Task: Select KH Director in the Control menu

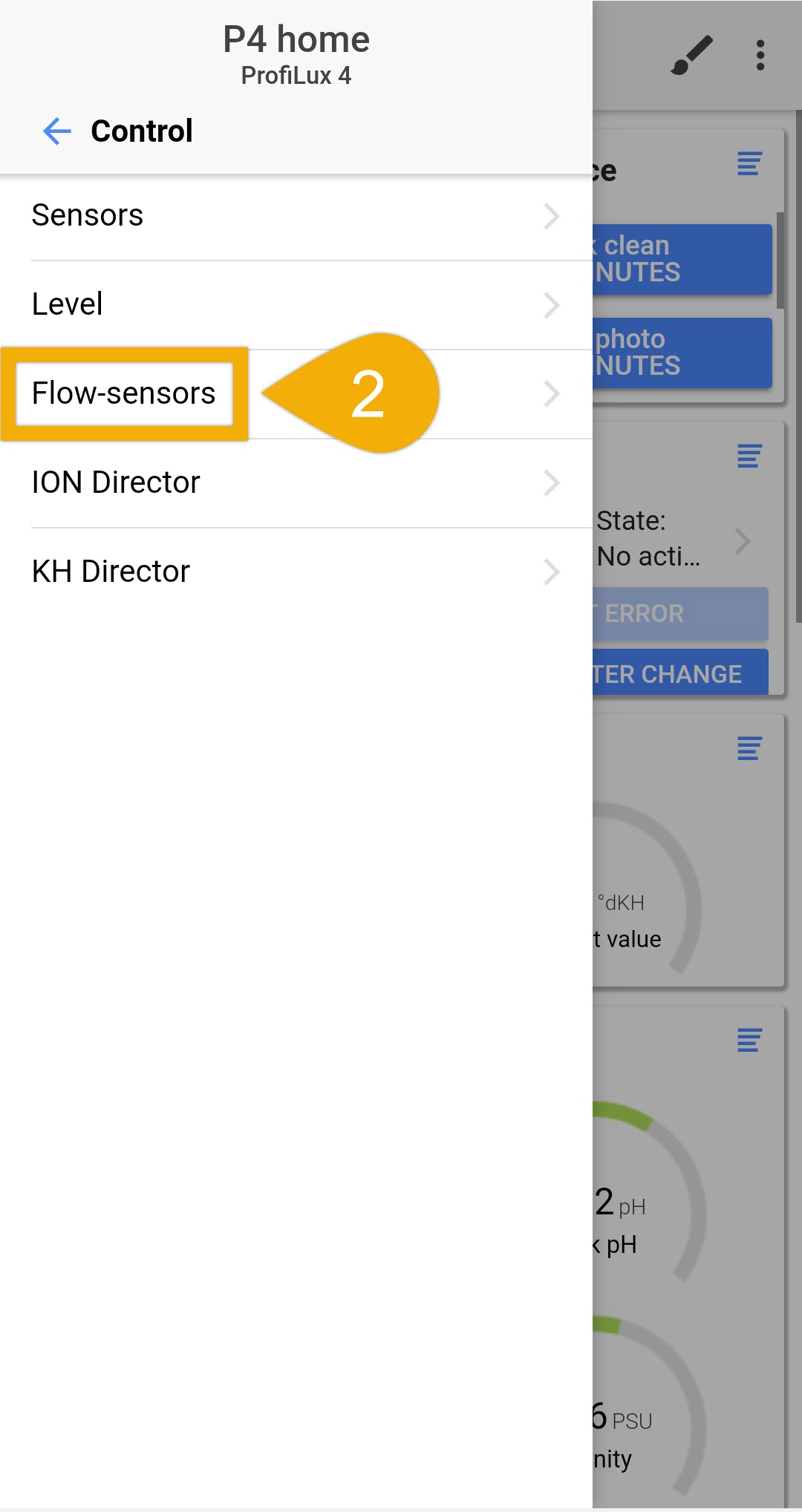Action: tap(111, 571)
